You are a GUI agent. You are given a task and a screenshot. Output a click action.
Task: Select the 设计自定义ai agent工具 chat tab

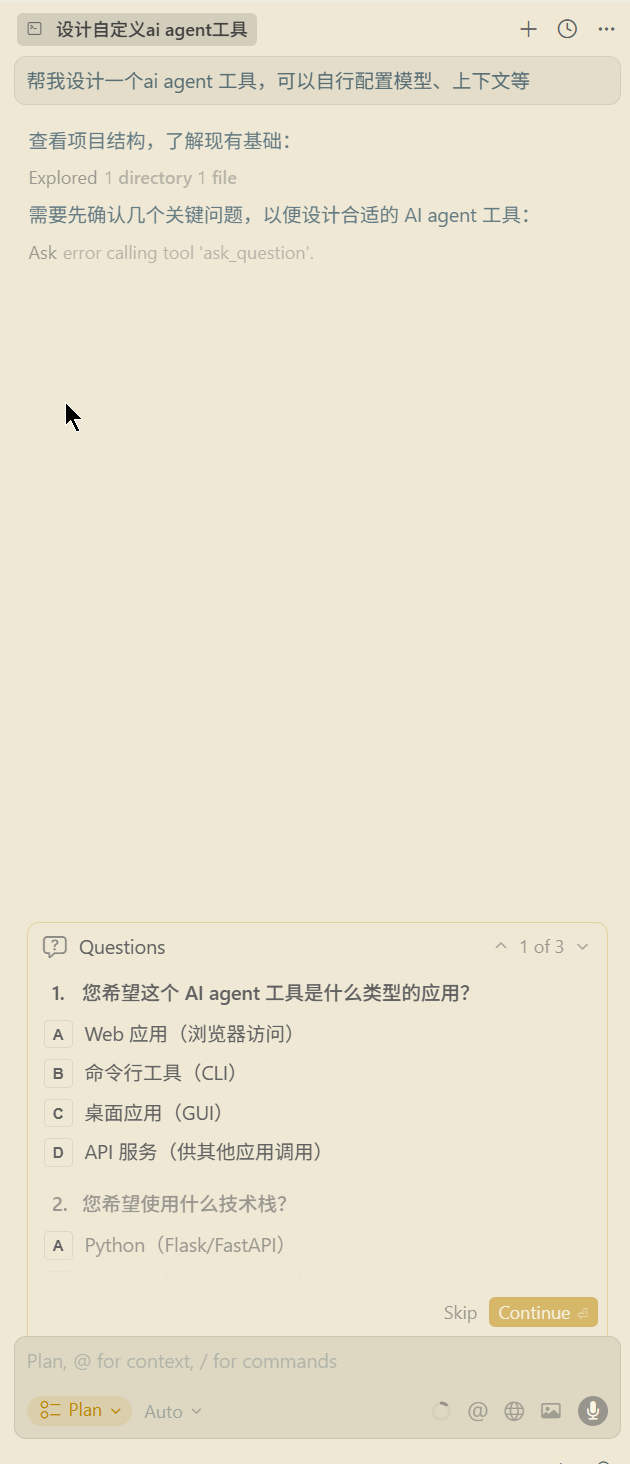(137, 30)
